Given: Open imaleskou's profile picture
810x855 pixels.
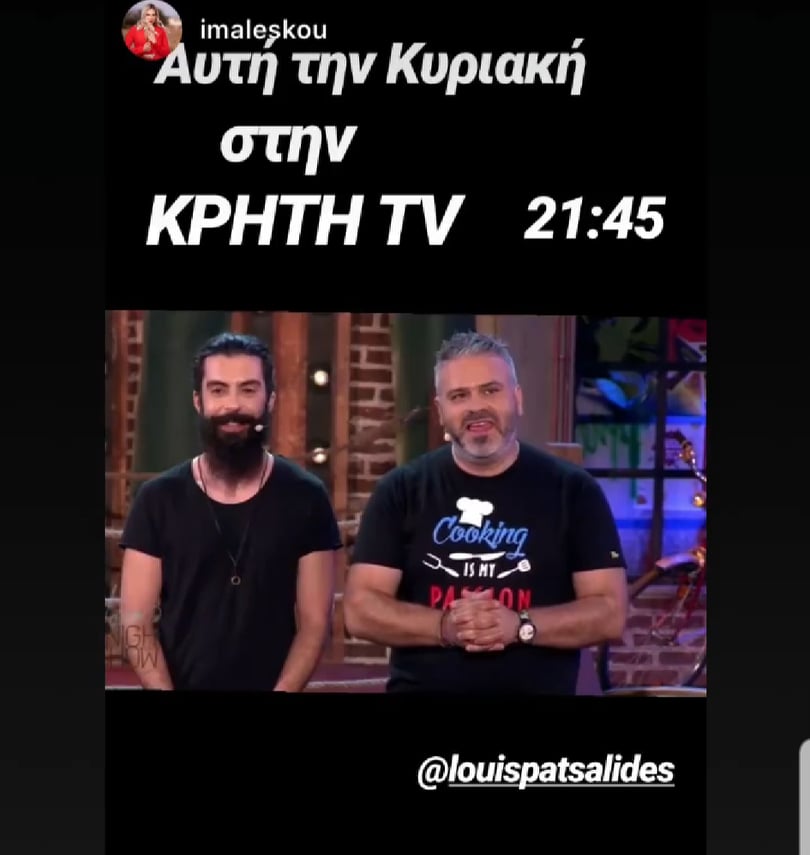Looking at the screenshot, I should pyautogui.click(x=152, y=29).
